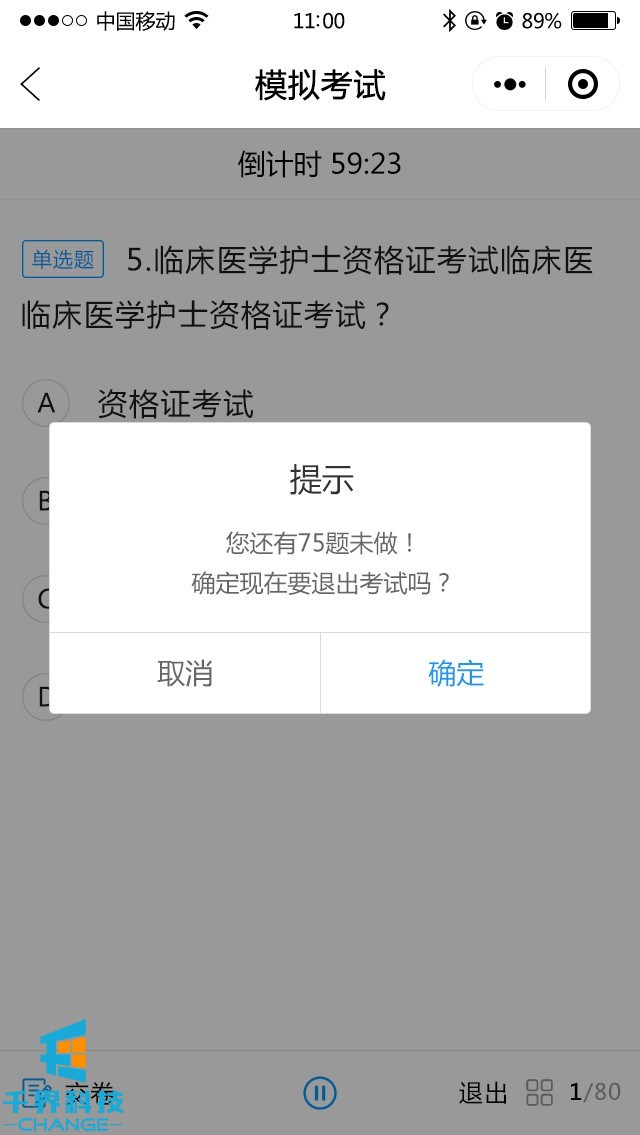Viewport: 640px width, 1135px height.
Task: Open the question grid overview
Action: pyautogui.click(x=539, y=1092)
